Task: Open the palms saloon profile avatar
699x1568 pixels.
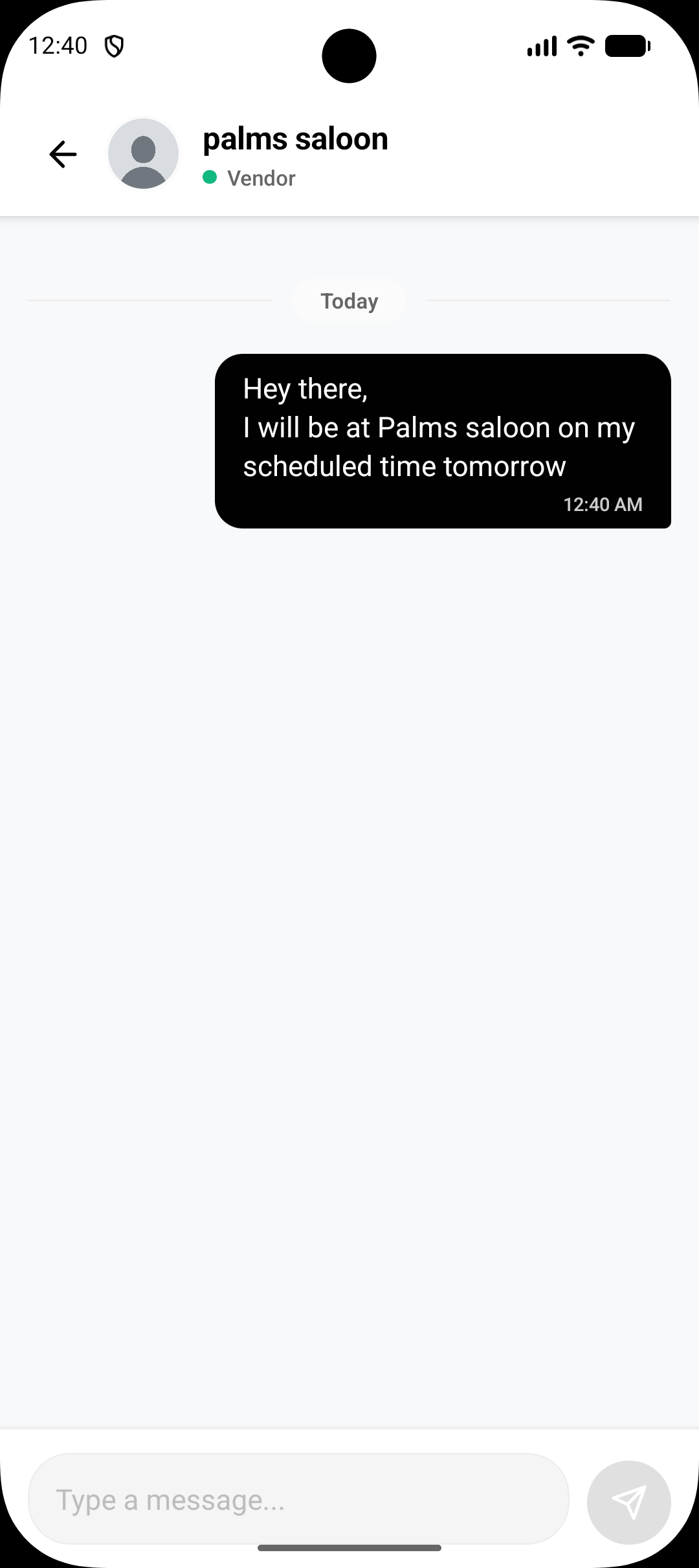Action: point(143,153)
